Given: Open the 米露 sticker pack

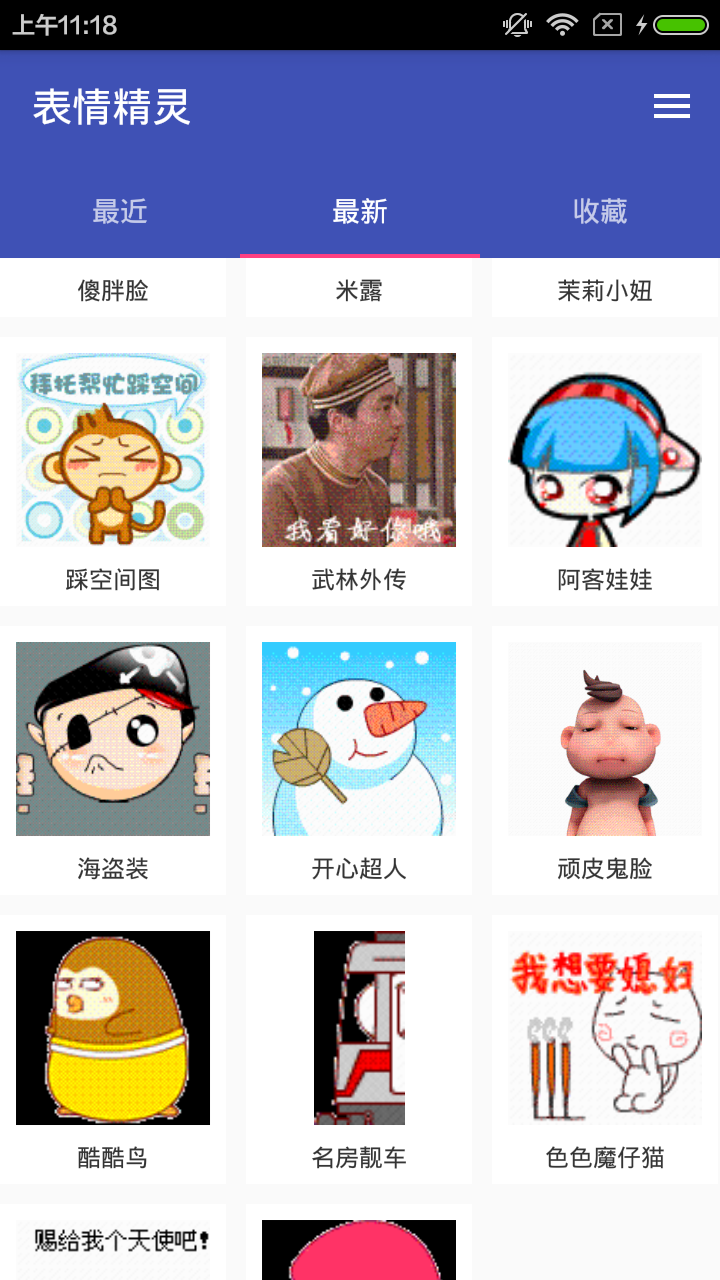Looking at the screenshot, I should [x=359, y=290].
